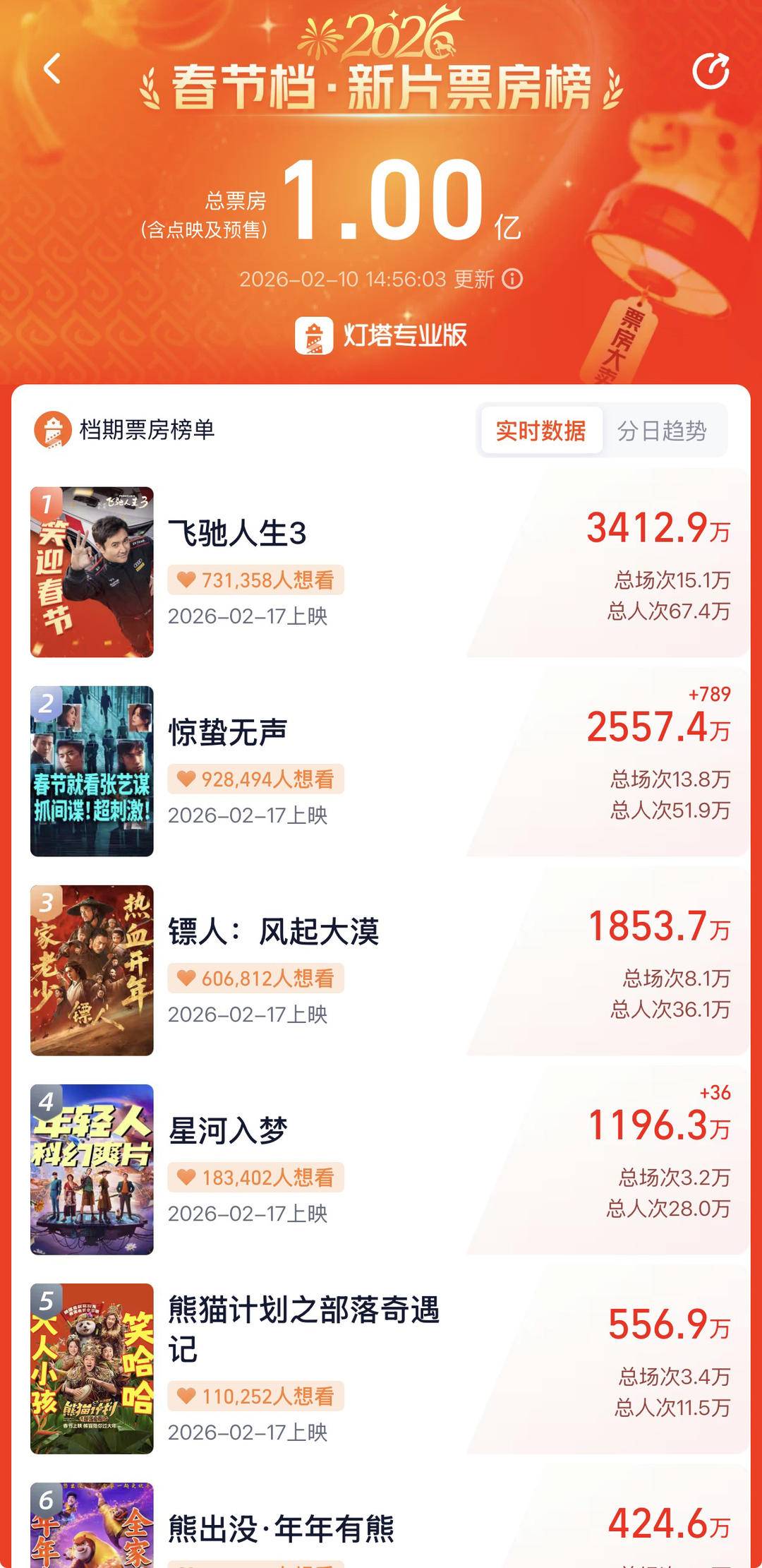
Task: Share this box office ranking page
Action: click(x=710, y=71)
